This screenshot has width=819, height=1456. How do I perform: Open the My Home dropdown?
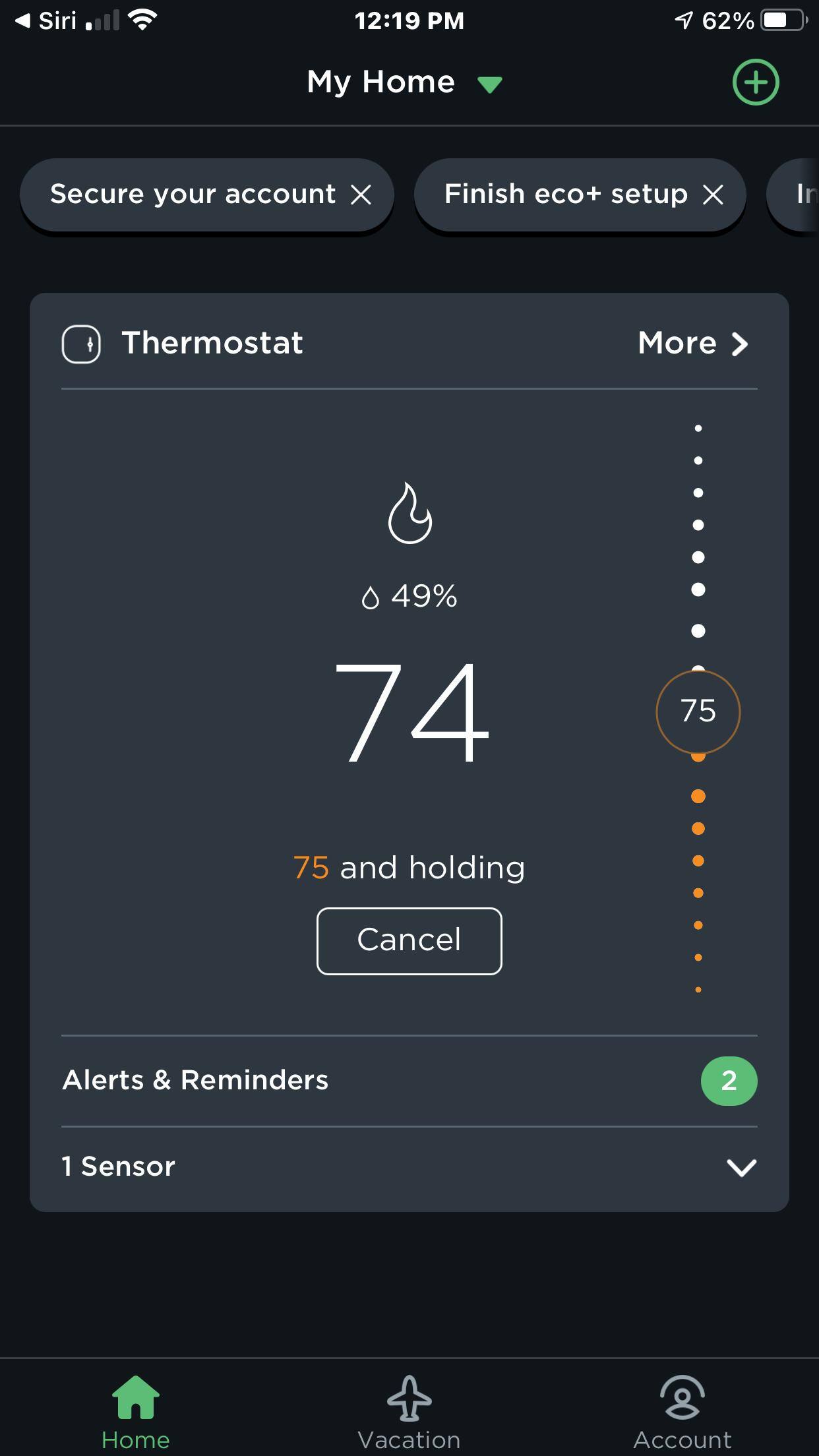pos(404,83)
